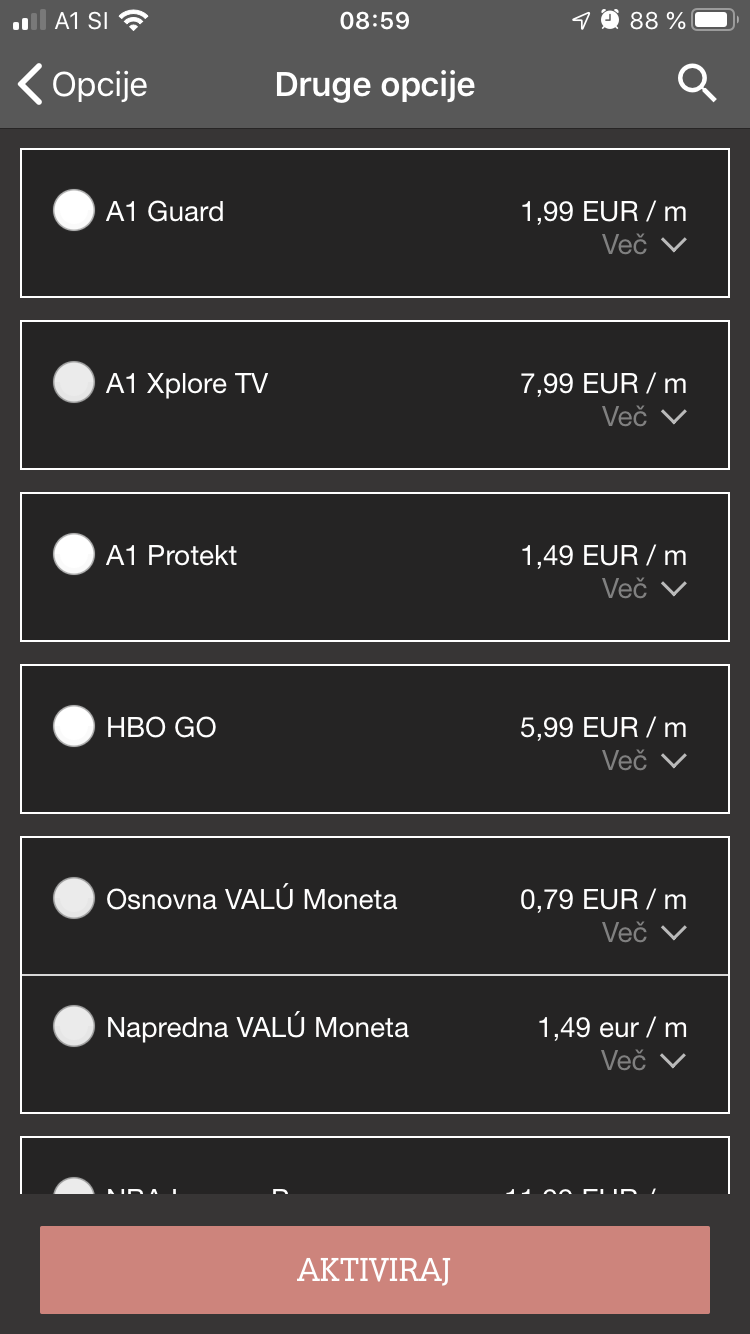The width and height of the screenshot is (750, 1334).
Task: Expand Več for Napredna VALÚ Moneta
Action: (644, 1060)
